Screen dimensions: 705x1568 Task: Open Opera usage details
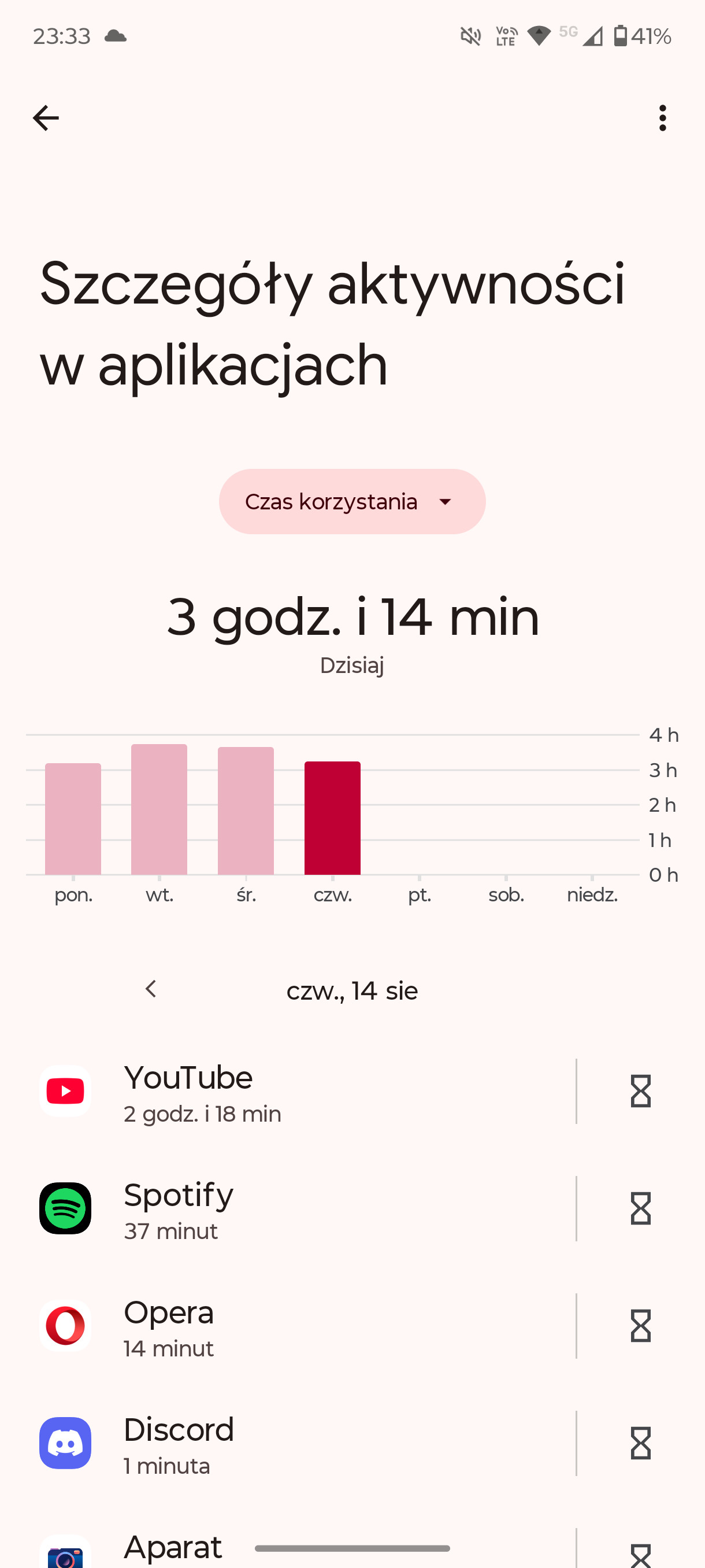[298, 1326]
